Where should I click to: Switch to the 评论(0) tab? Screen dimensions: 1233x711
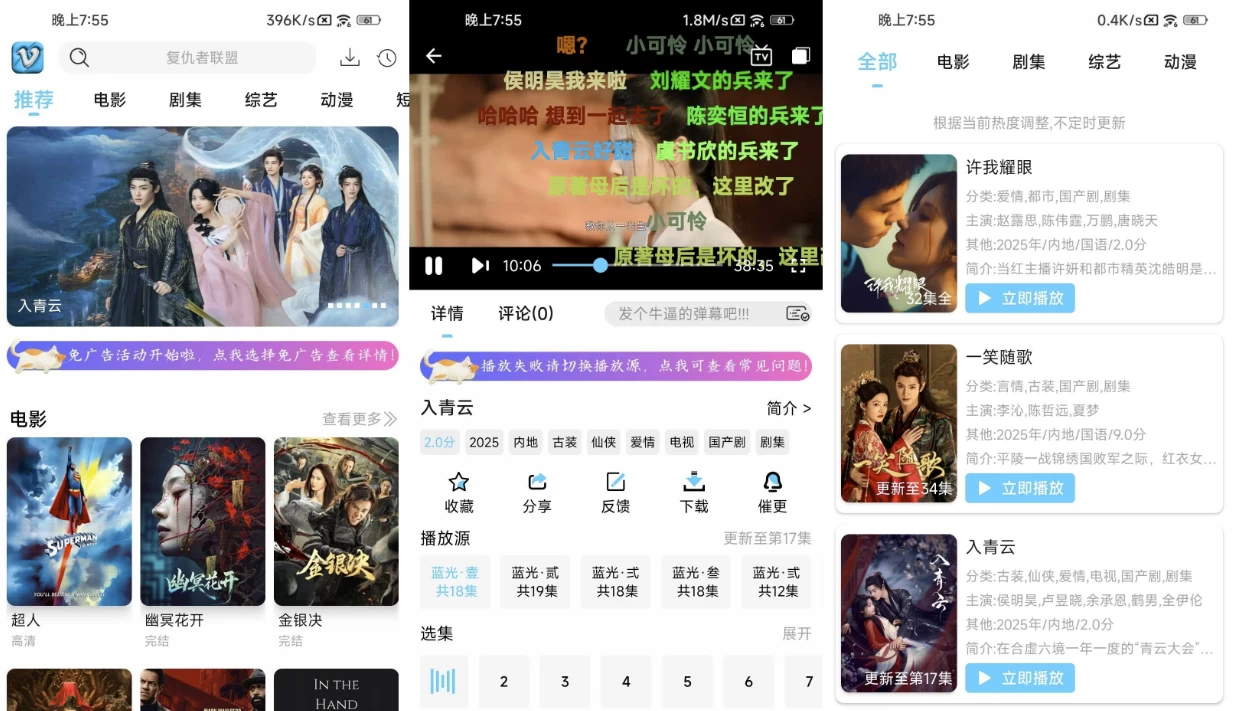pyautogui.click(x=526, y=314)
